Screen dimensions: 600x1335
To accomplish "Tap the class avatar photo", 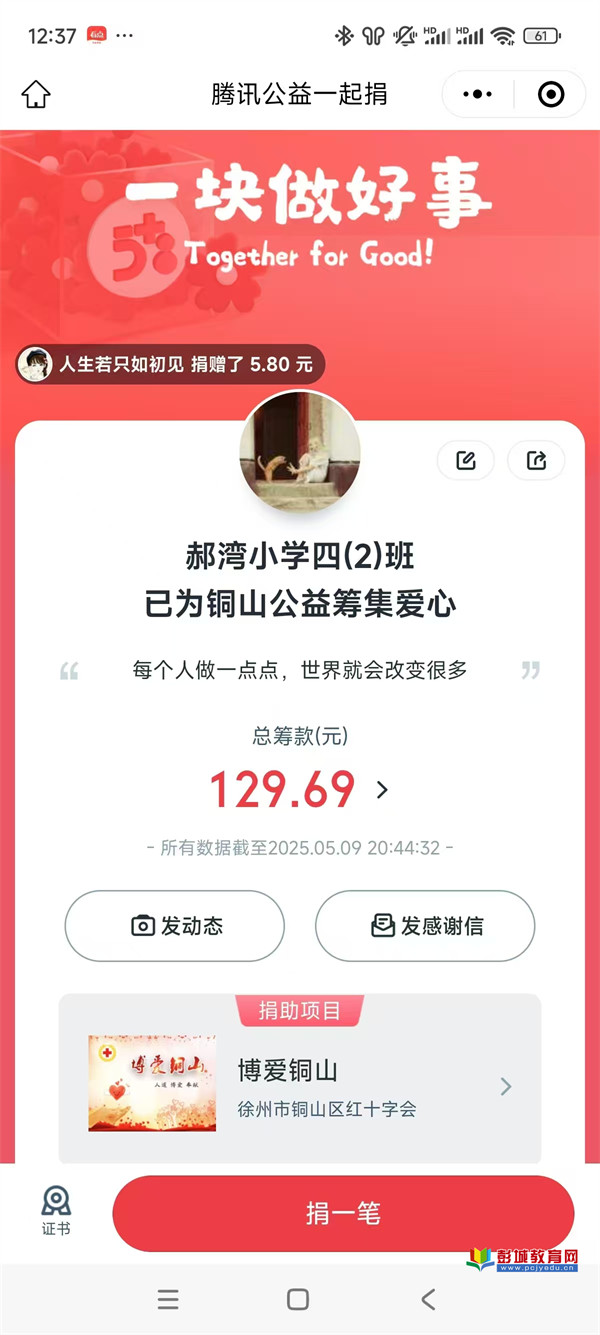I will [300, 452].
